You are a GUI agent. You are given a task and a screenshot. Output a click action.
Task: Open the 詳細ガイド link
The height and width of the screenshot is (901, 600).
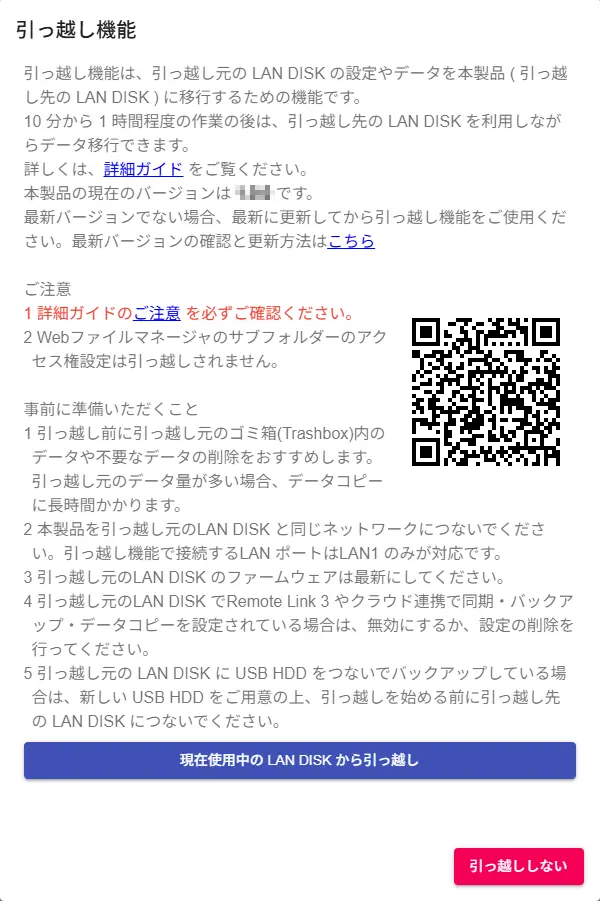coord(143,168)
